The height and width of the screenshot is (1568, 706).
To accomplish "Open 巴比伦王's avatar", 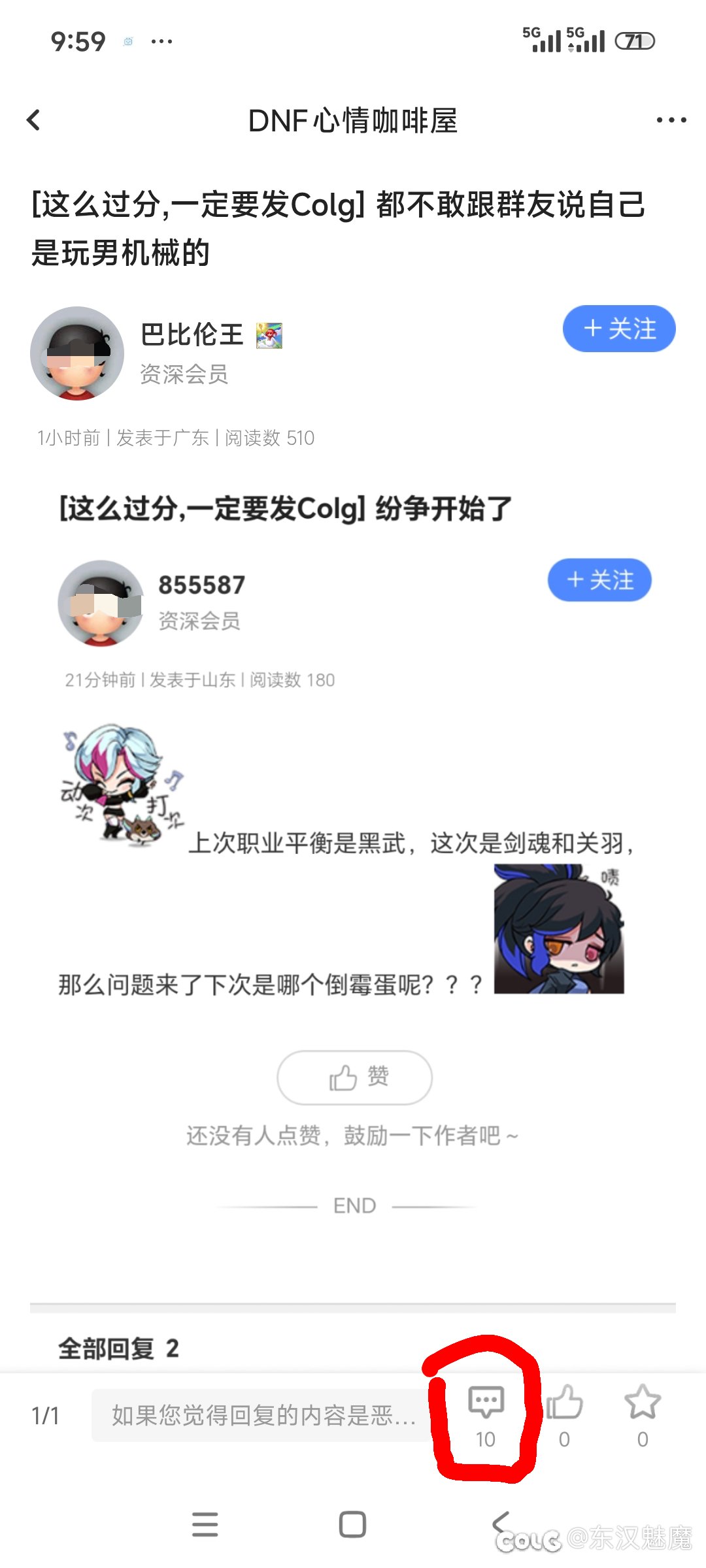I will click(77, 353).
